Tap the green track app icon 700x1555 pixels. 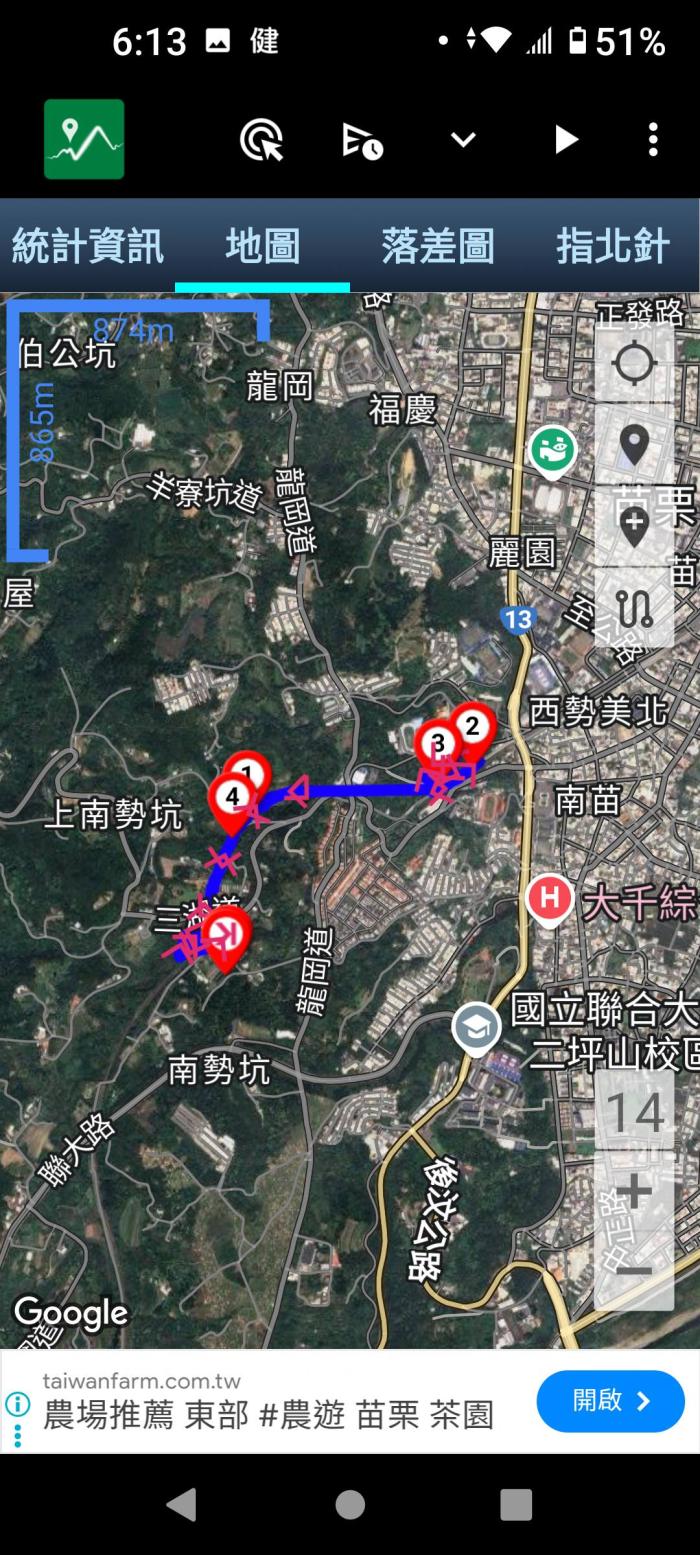pos(84,139)
